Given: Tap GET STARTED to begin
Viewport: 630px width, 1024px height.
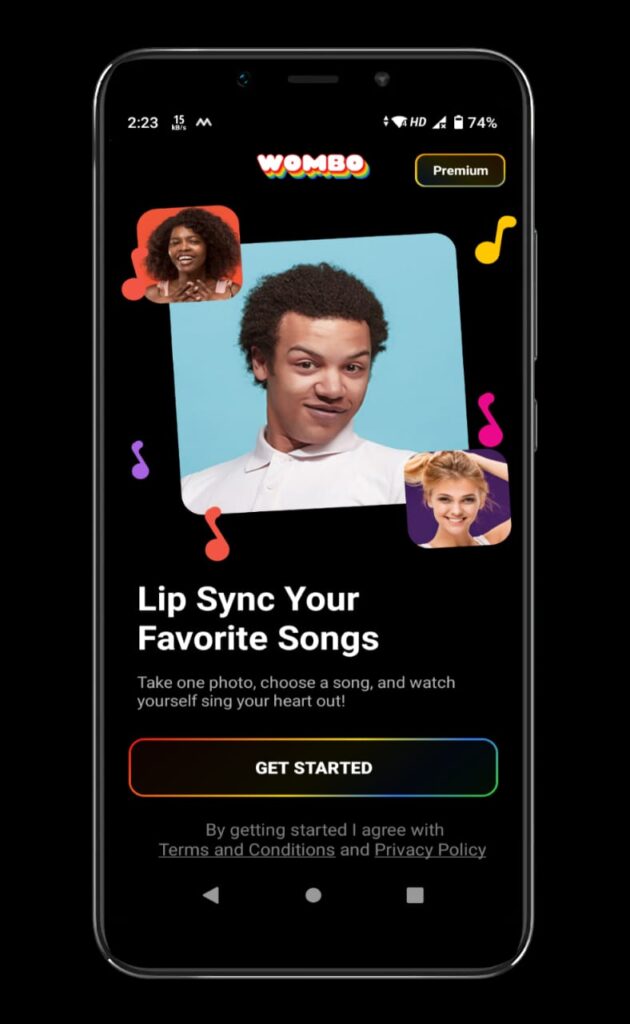Looking at the screenshot, I should coord(313,767).
